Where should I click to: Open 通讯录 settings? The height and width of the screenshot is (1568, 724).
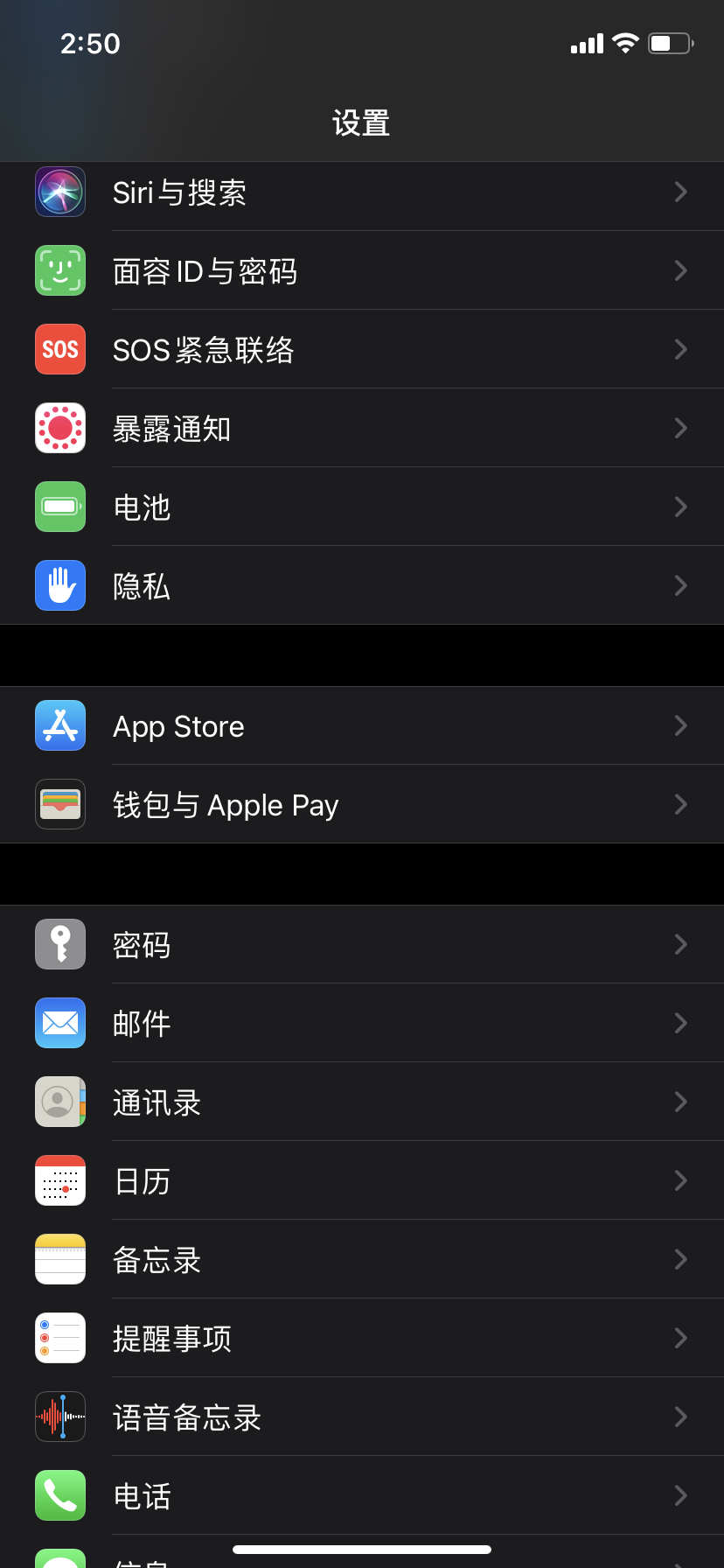[361, 1102]
